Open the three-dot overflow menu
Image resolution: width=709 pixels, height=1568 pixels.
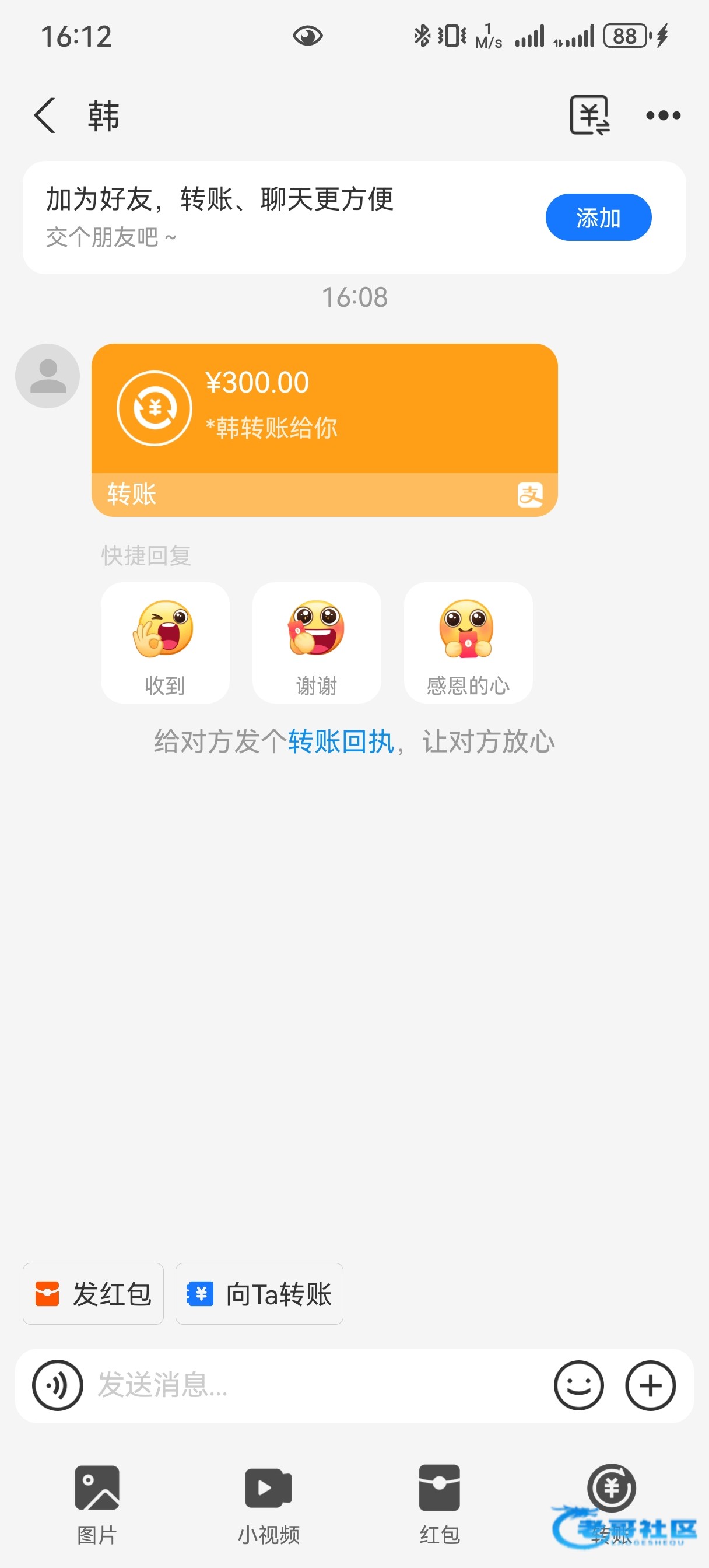pyautogui.click(x=663, y=116)
